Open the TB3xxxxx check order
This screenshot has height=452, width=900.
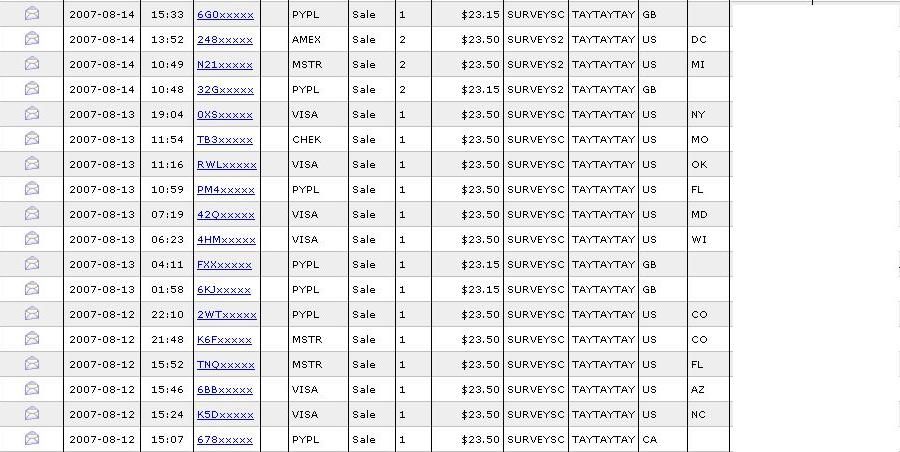click(x=225, y=140)
